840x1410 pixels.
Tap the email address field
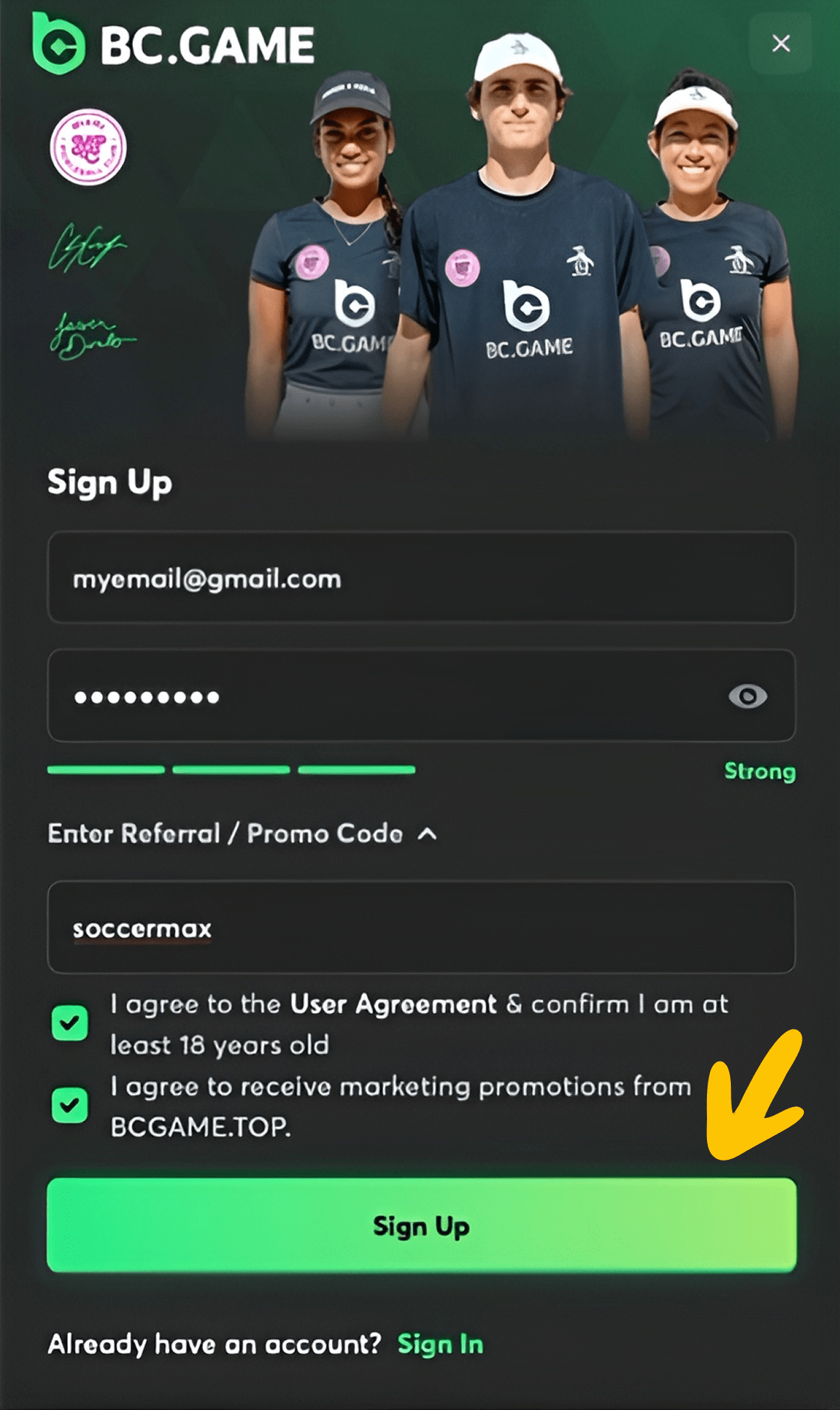coord(421,578)
